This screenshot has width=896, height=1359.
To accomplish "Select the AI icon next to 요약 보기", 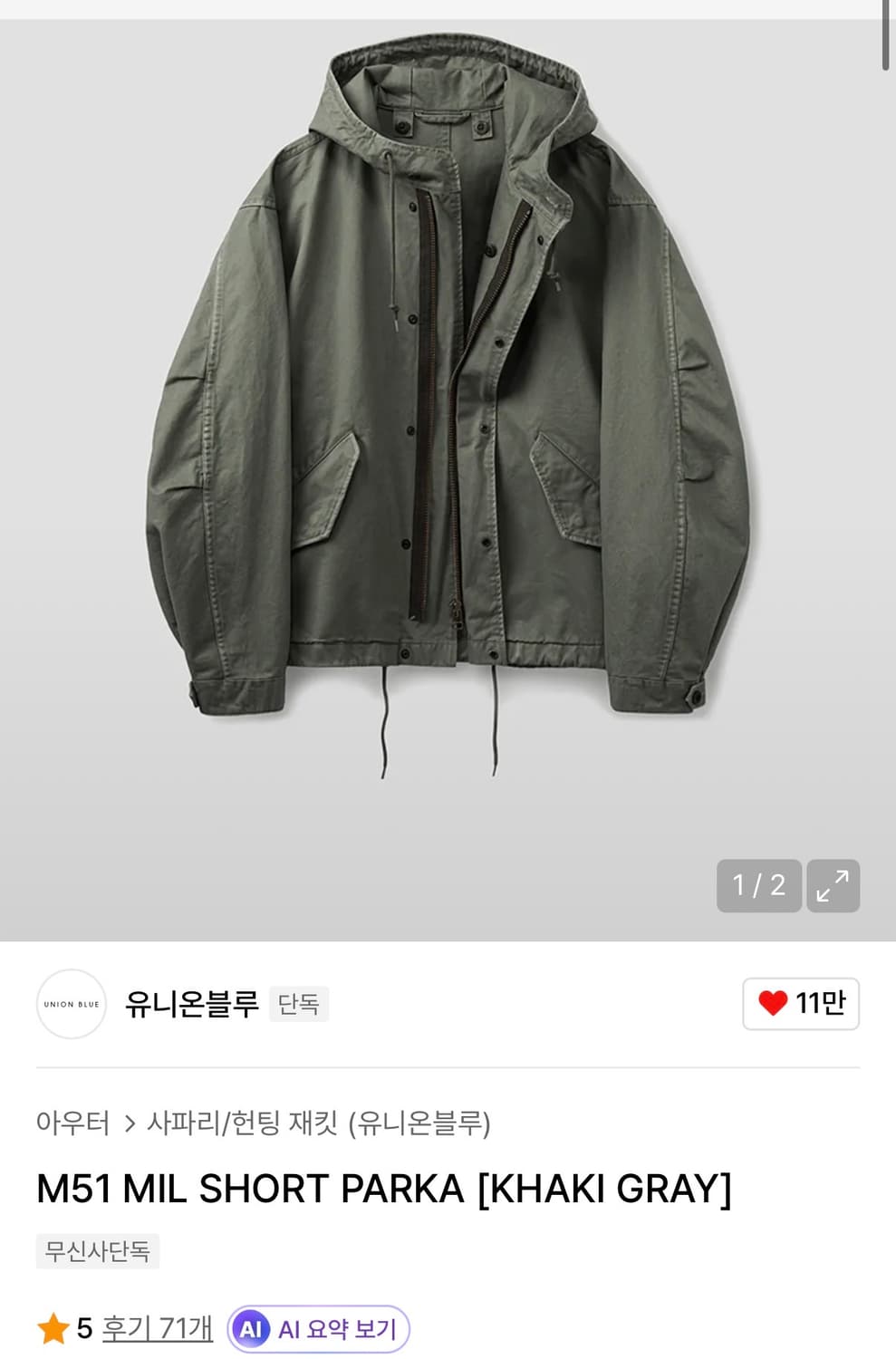I will click(x=251, y=1332).
